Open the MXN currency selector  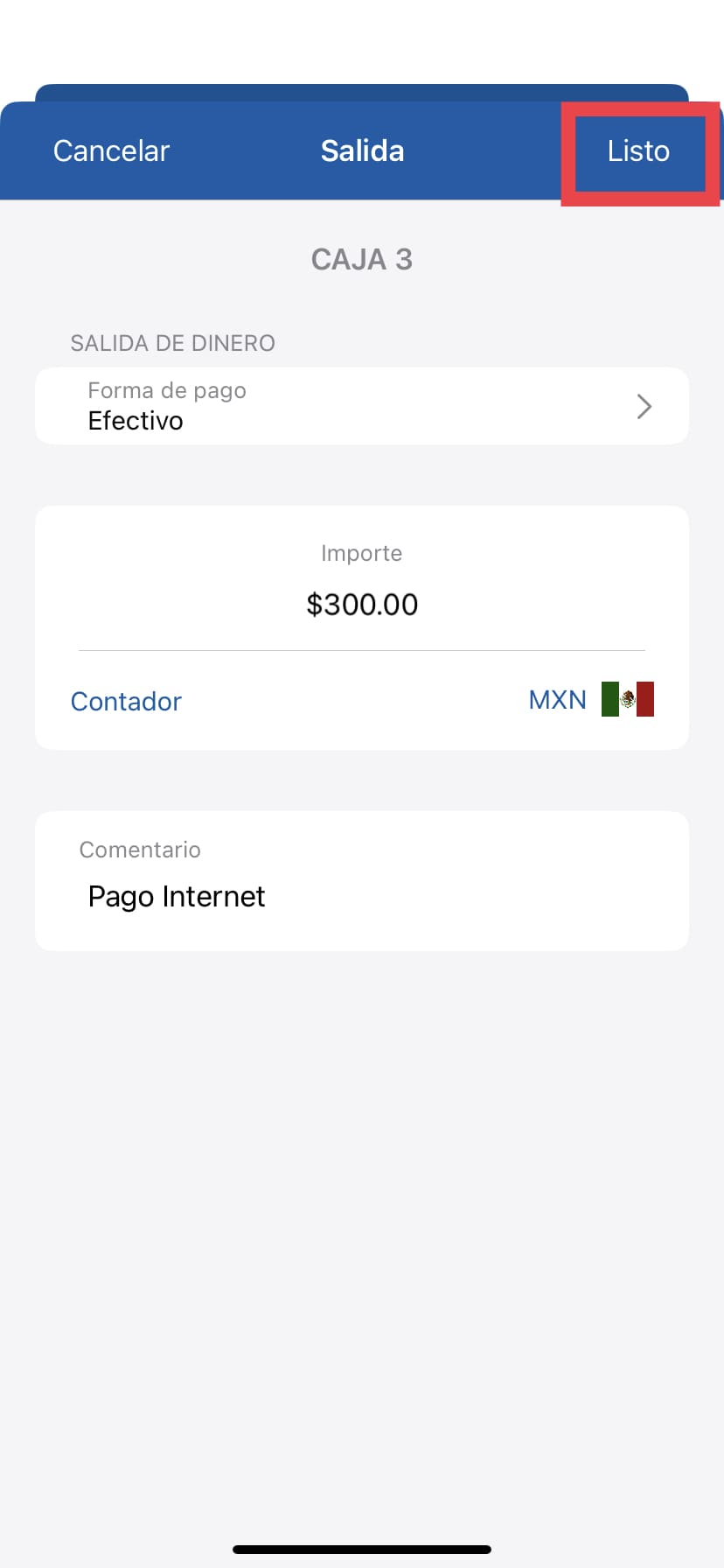click(557, 699)
